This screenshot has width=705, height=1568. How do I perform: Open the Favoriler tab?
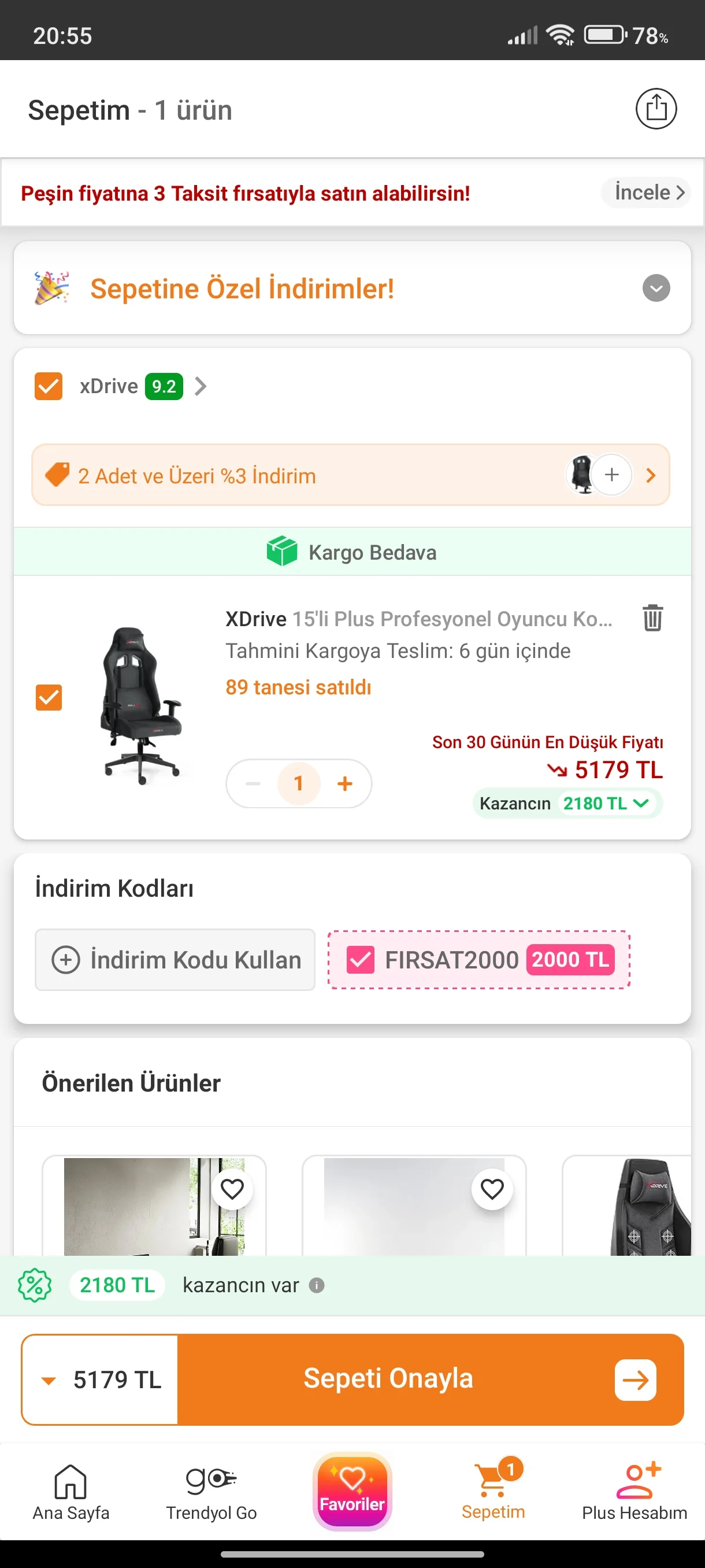(352, 1491)
